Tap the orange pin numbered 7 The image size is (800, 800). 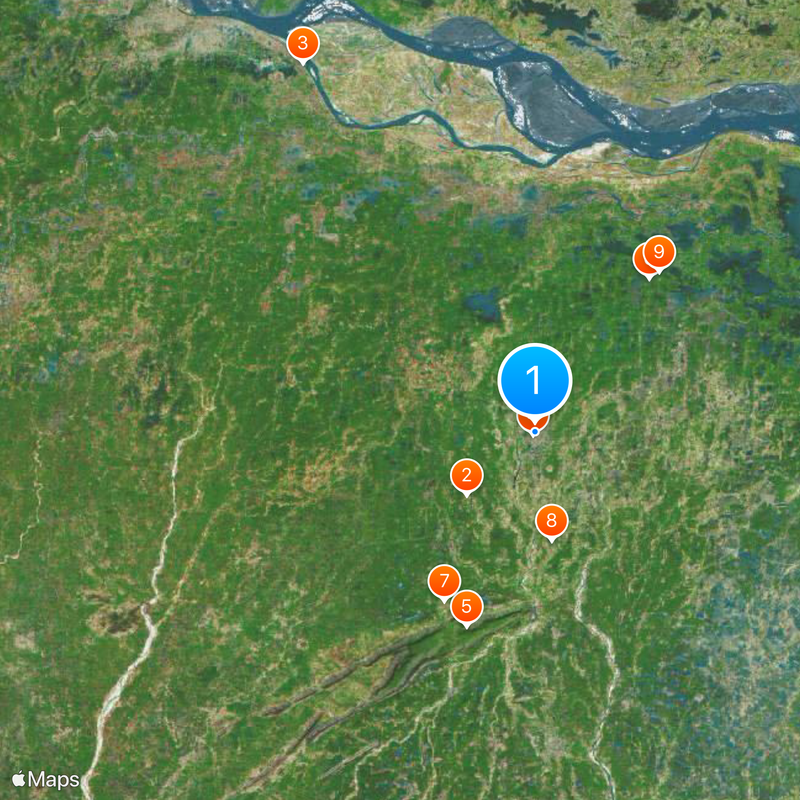443,580
